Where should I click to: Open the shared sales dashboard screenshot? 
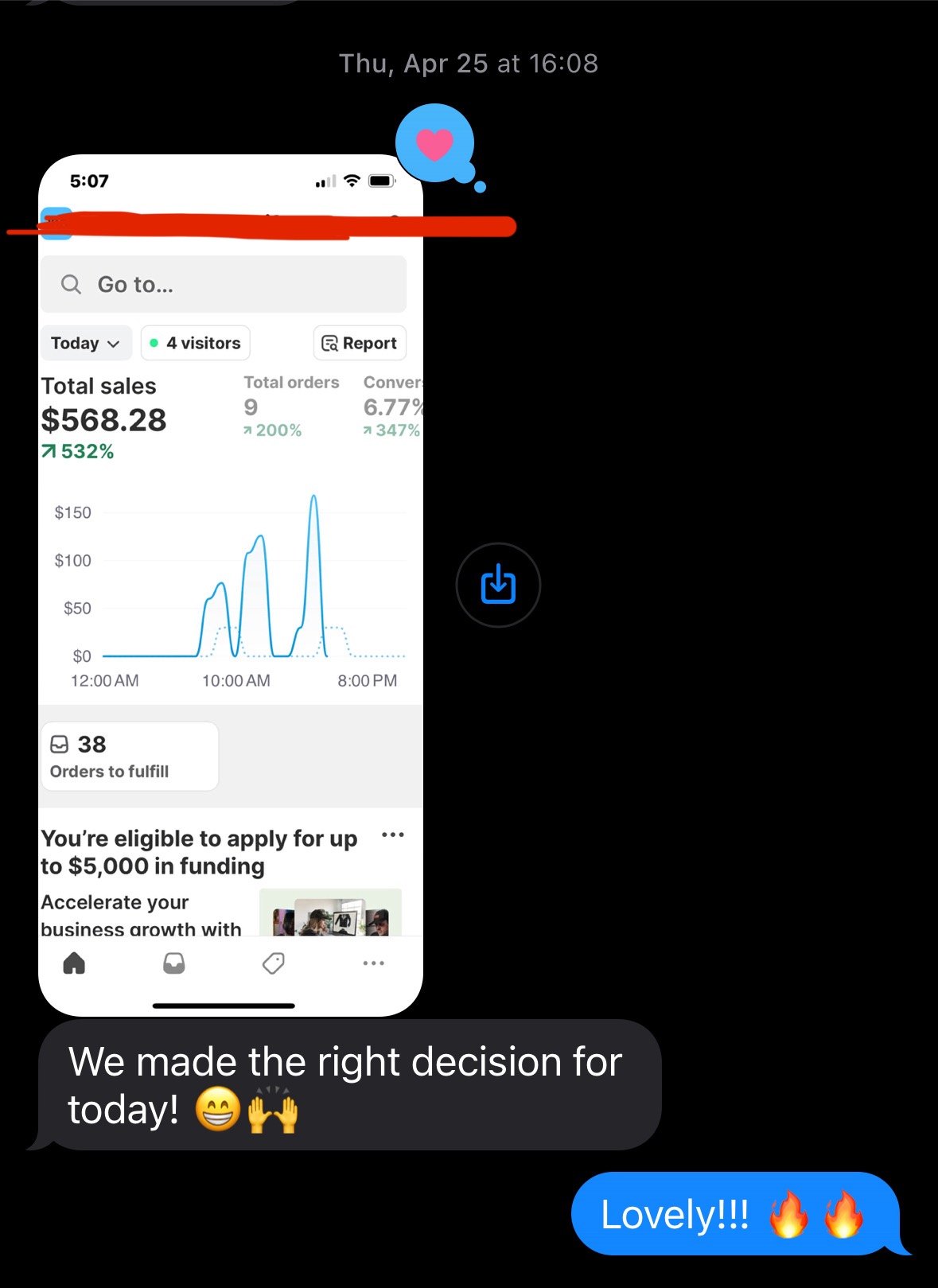[231, 585]
